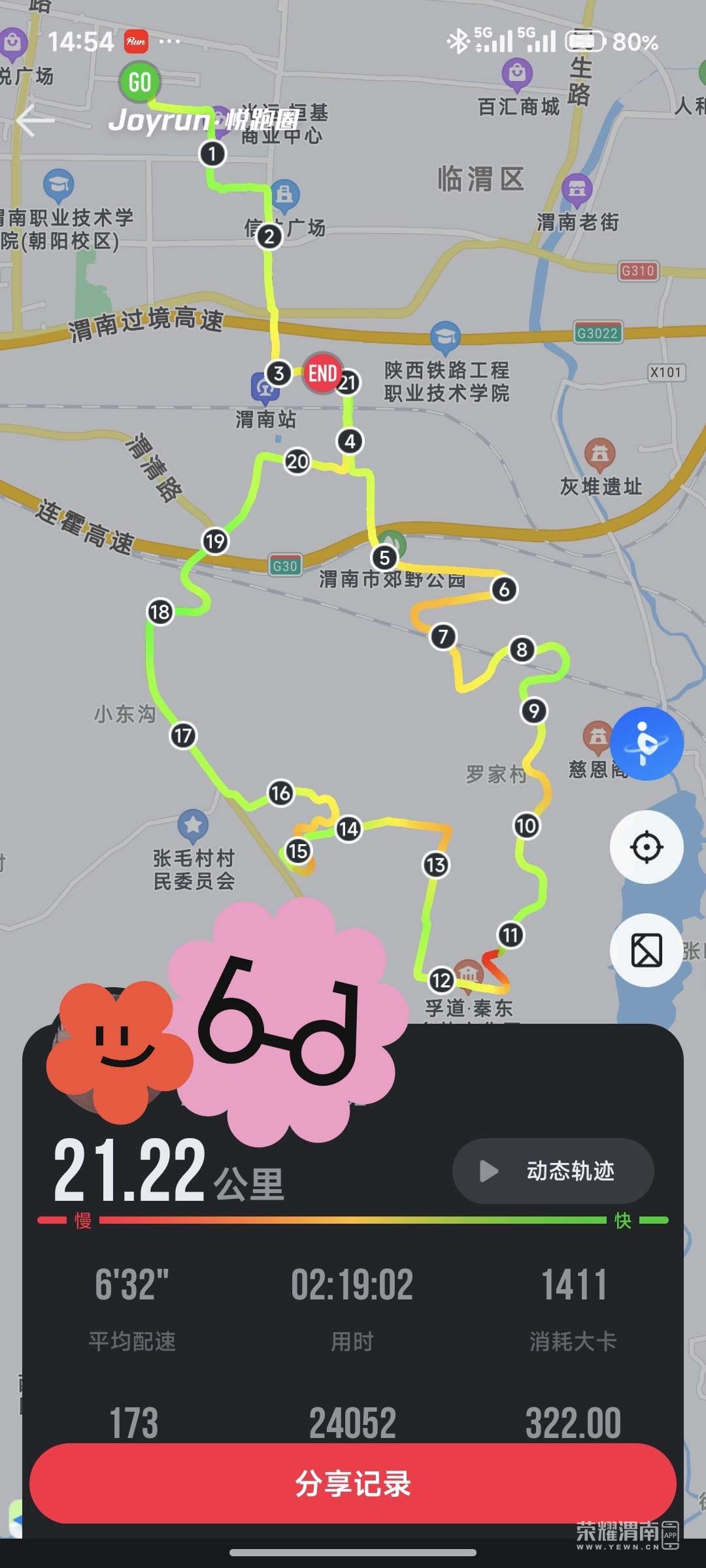Open the blue runner track view button
The height and width of the screenshot is (1568, 706).
point(647,743)
